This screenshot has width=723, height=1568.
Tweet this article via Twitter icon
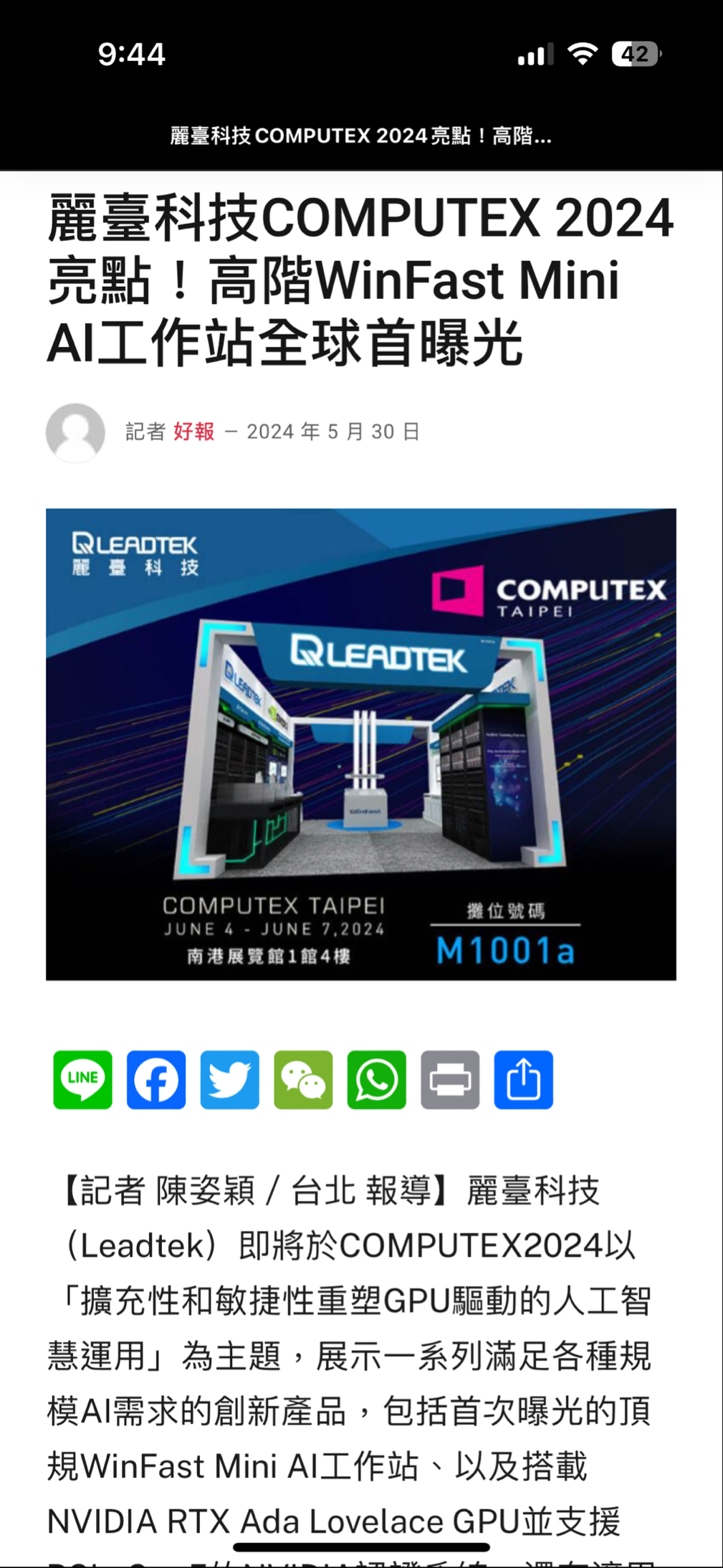coord(229,1080)
